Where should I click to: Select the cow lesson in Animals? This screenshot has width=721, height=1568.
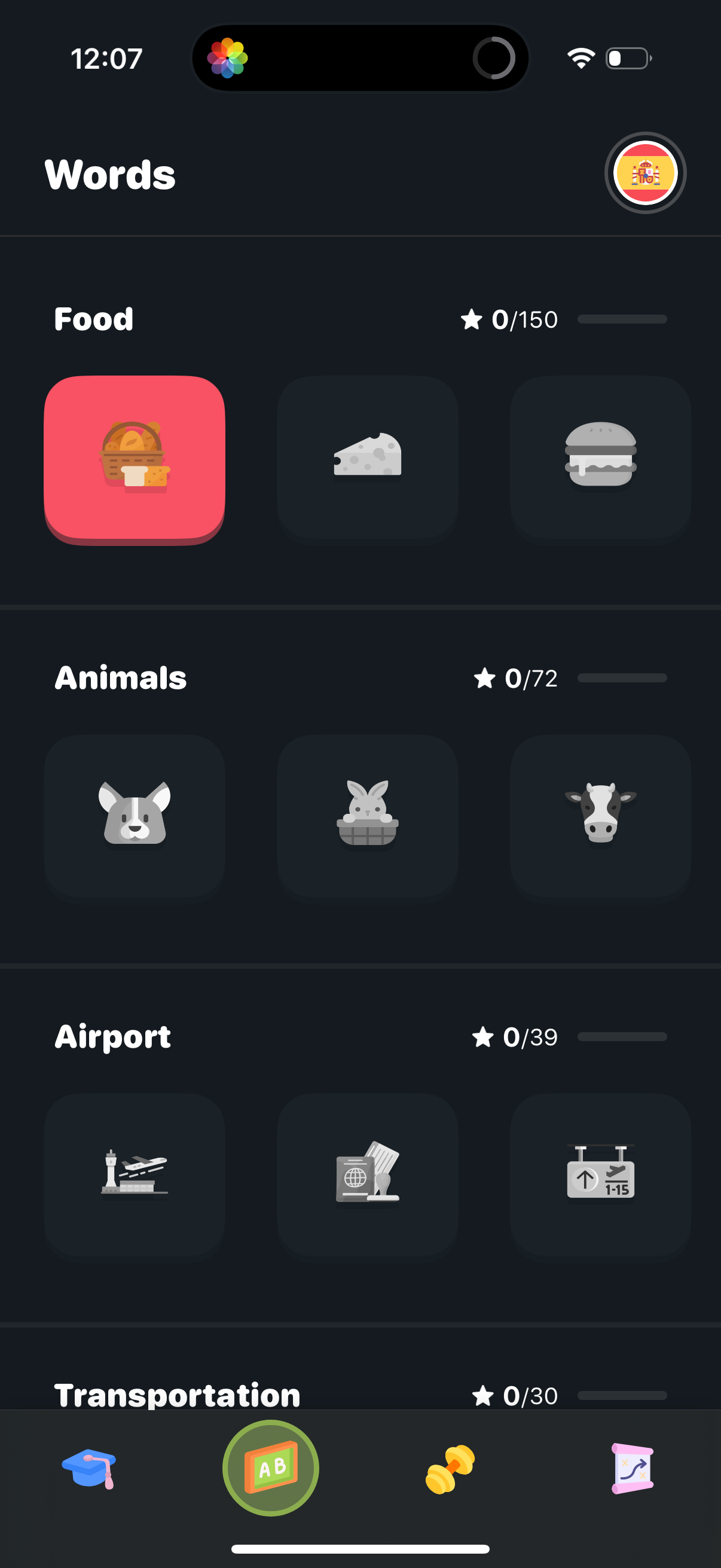pos(600,819)
